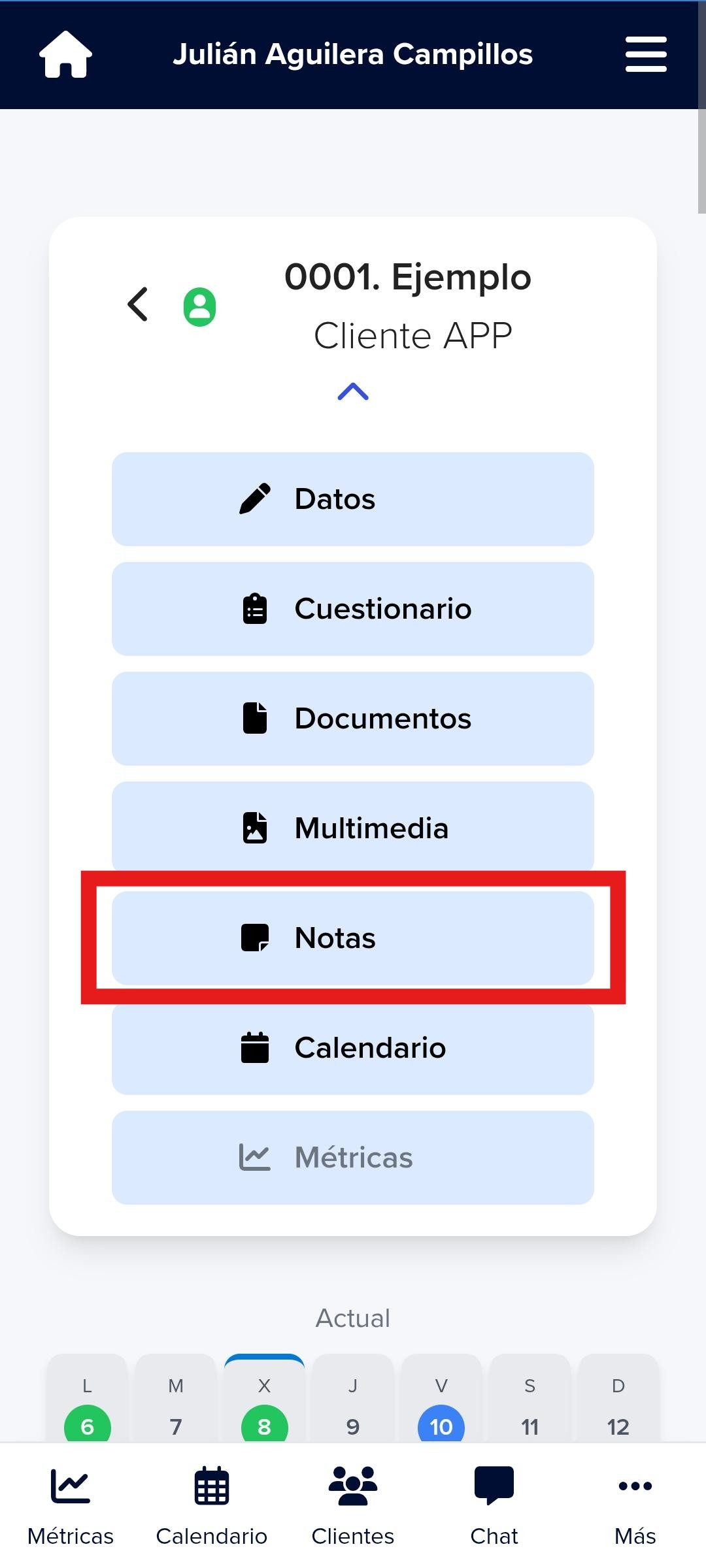This screenshot has height=1568, width=706.
Task: Open client Documentos
Action: point(353,719)
